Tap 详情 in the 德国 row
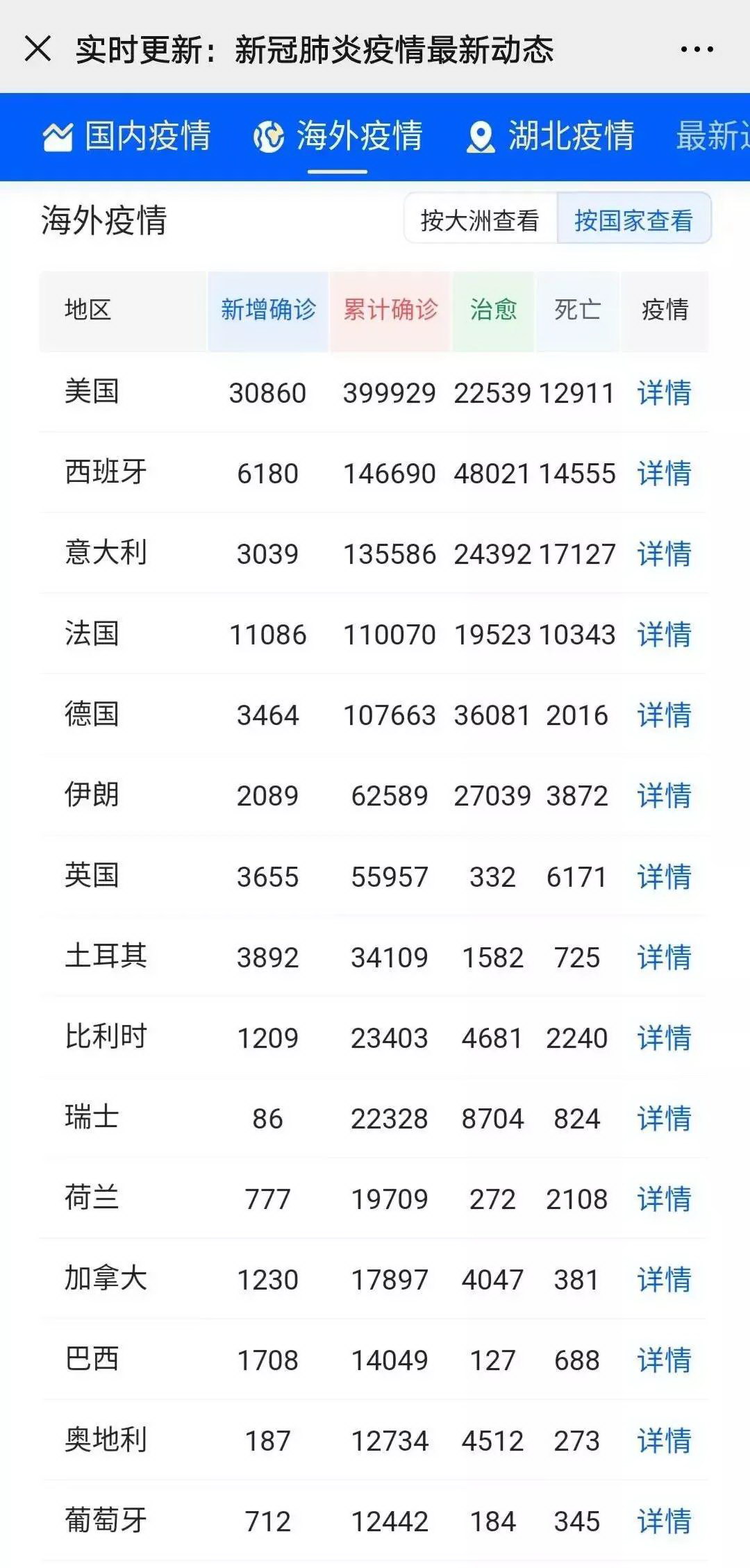This screenshot has height=1568, width=750. click(665, 715)
